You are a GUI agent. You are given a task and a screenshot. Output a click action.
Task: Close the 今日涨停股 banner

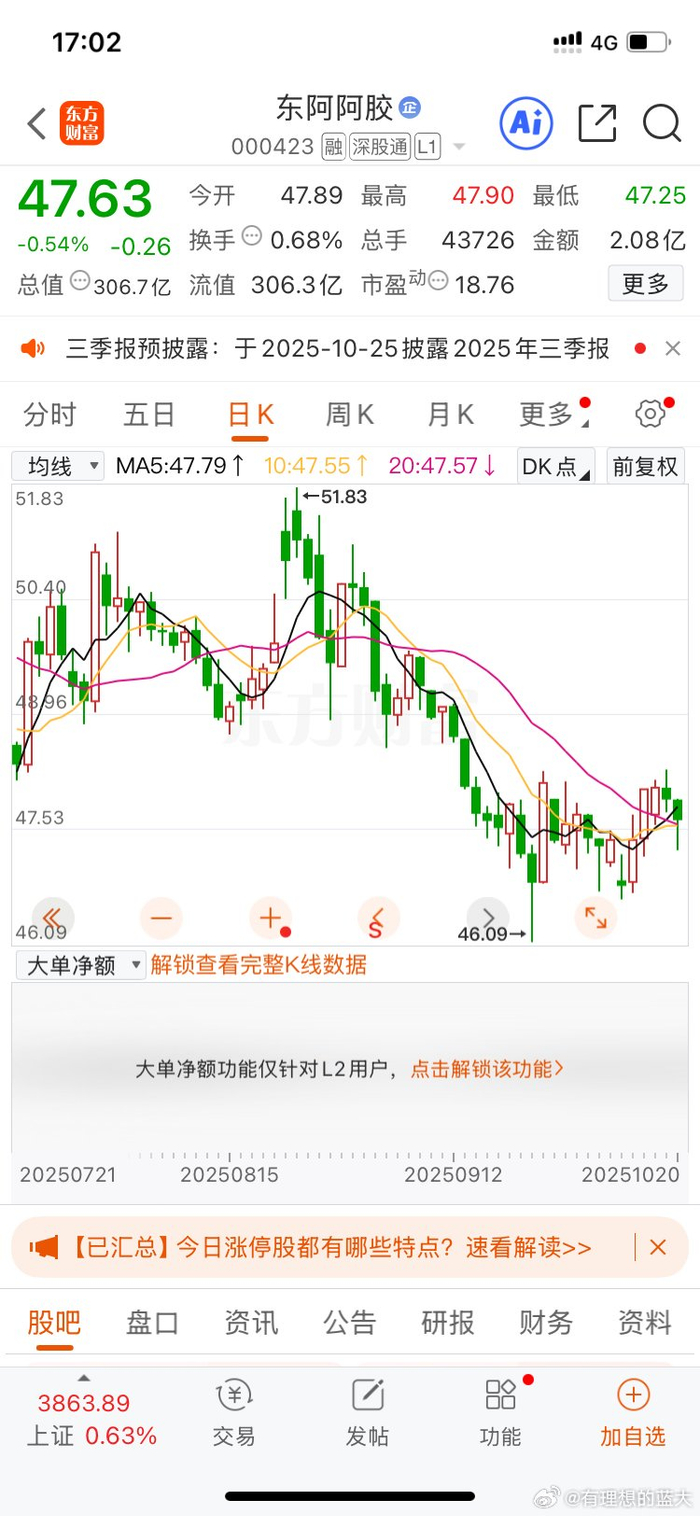[657, 1247]
